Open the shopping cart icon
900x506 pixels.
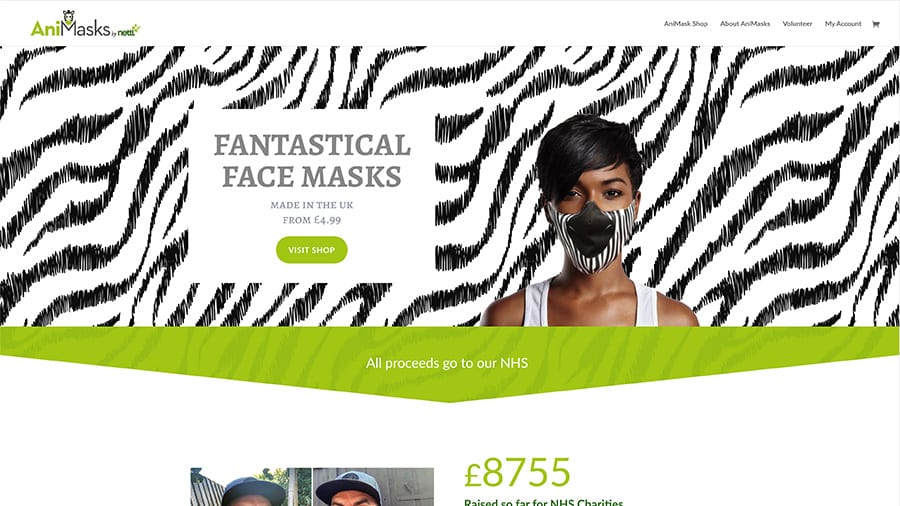(876, 23)
